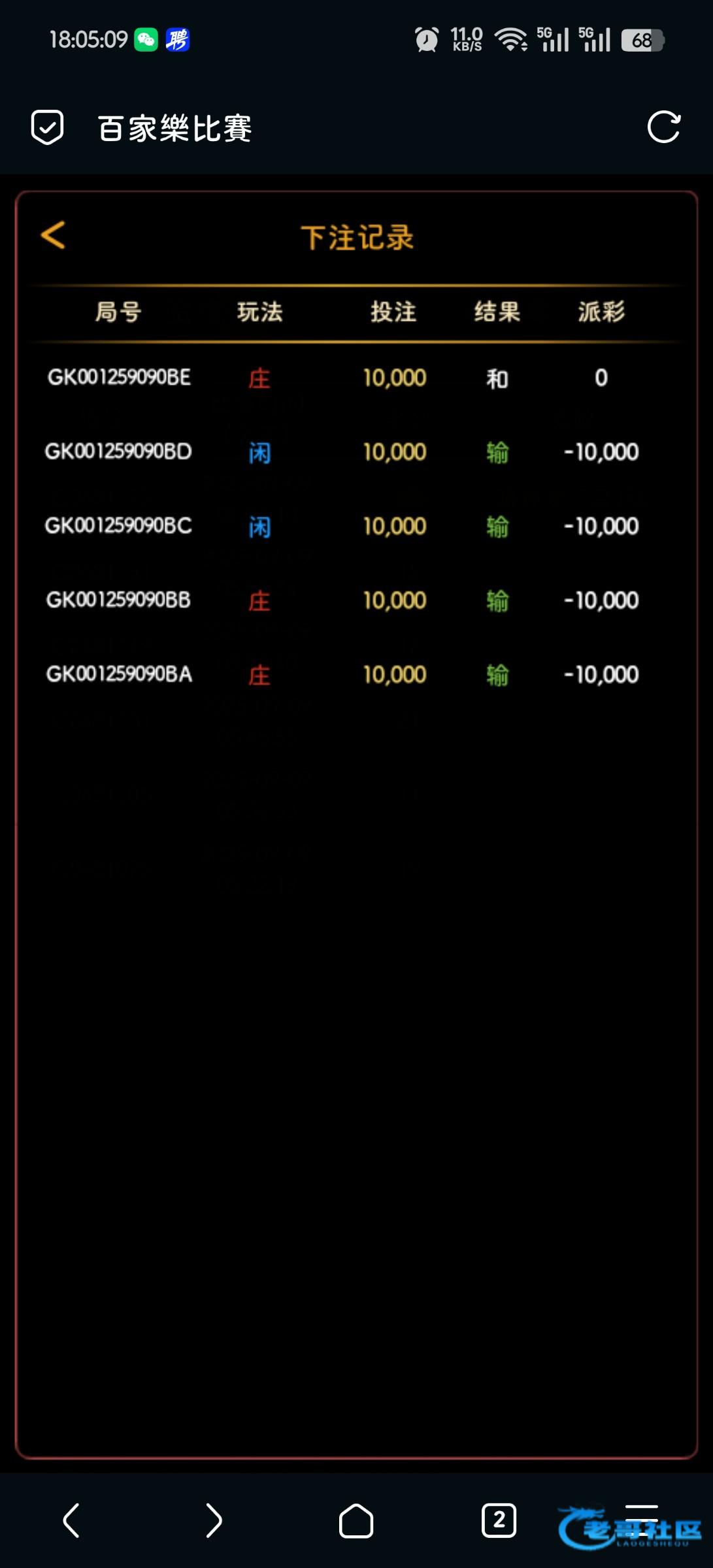Go back from the 下注记录 panel
This screenshot has height=1568, width=713.
53,235
